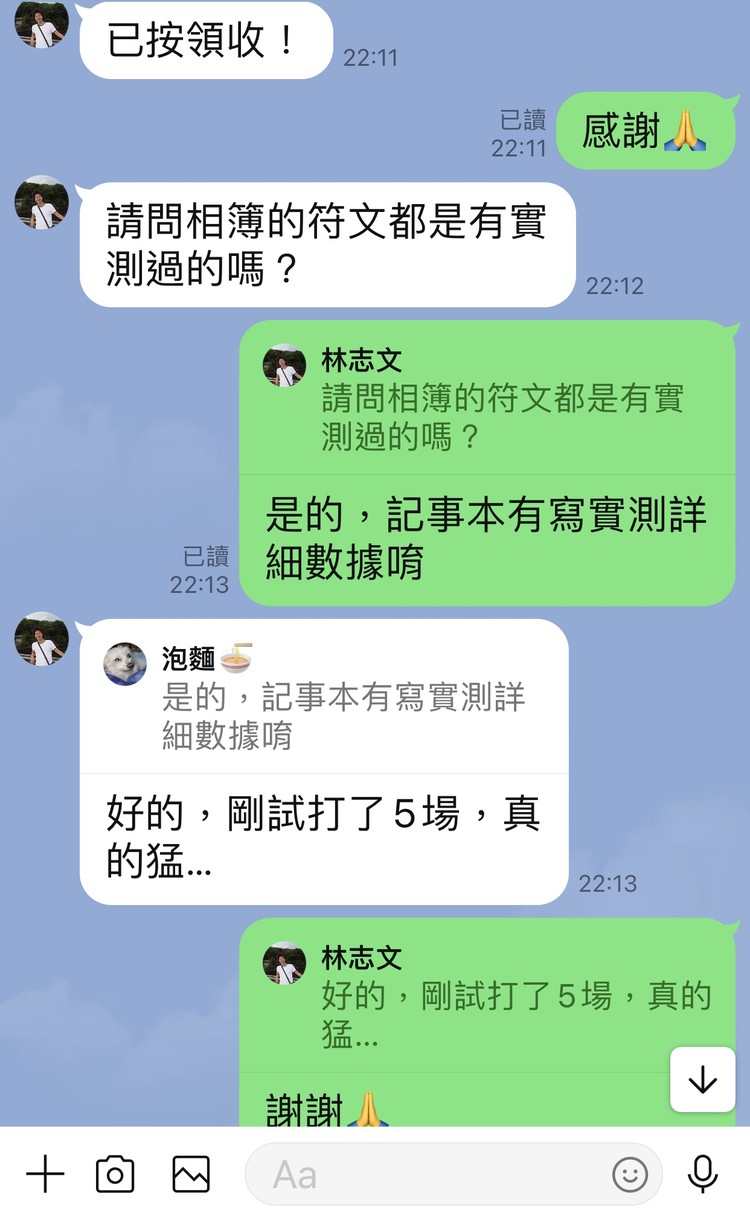Tap 泡麵's dog avatar in the quoted reply

pos(124,665)
